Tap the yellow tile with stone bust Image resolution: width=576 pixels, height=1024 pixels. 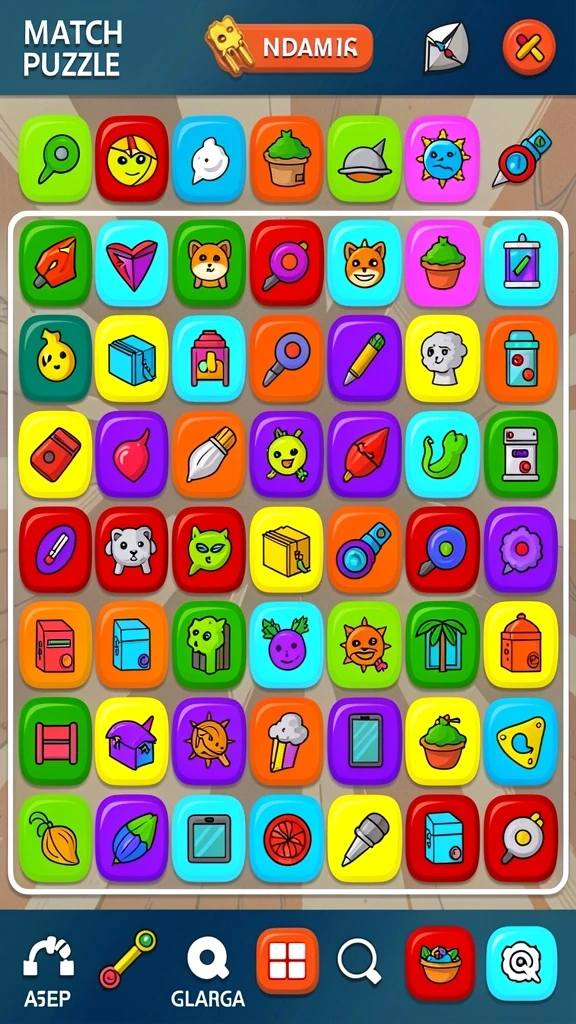(x=442, y=359)
